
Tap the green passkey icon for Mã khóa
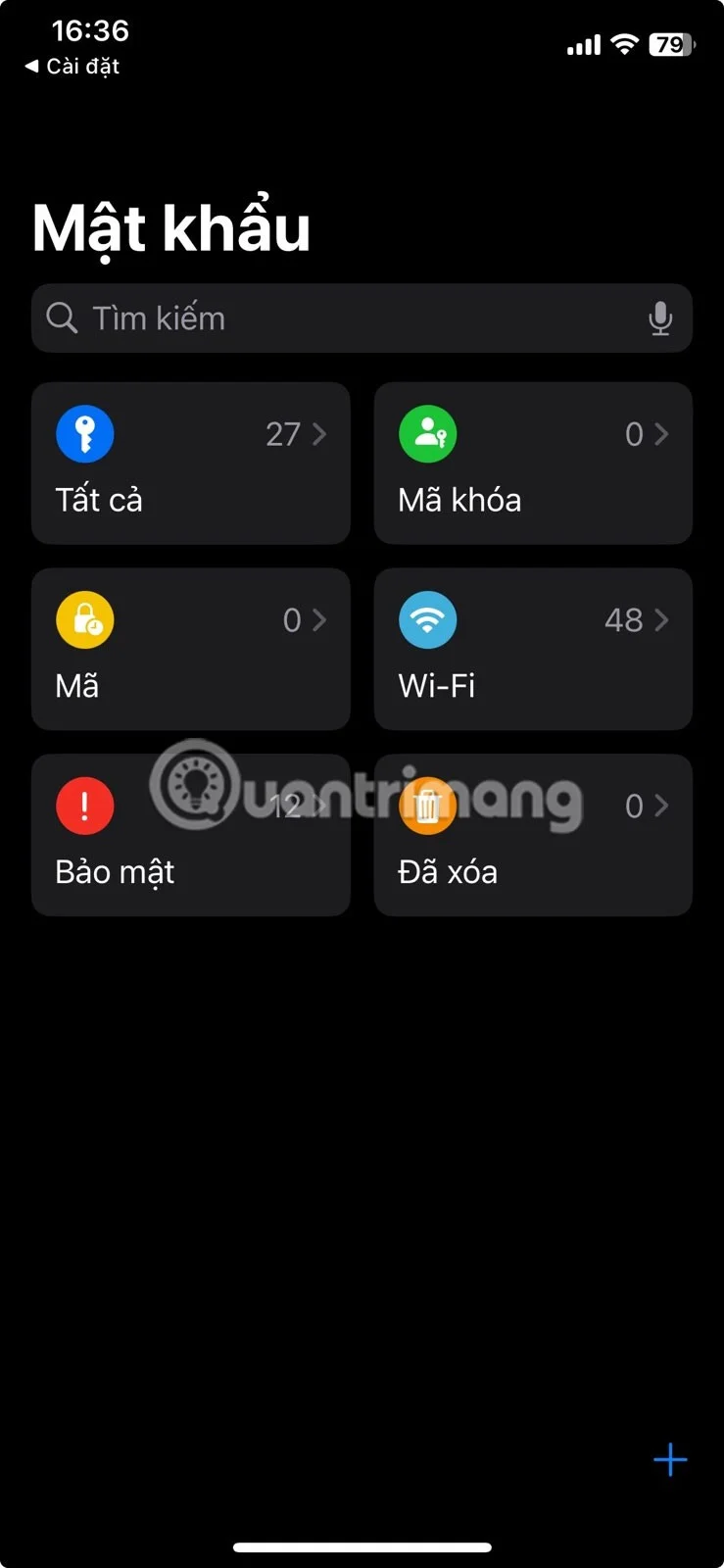click(428, 433)
